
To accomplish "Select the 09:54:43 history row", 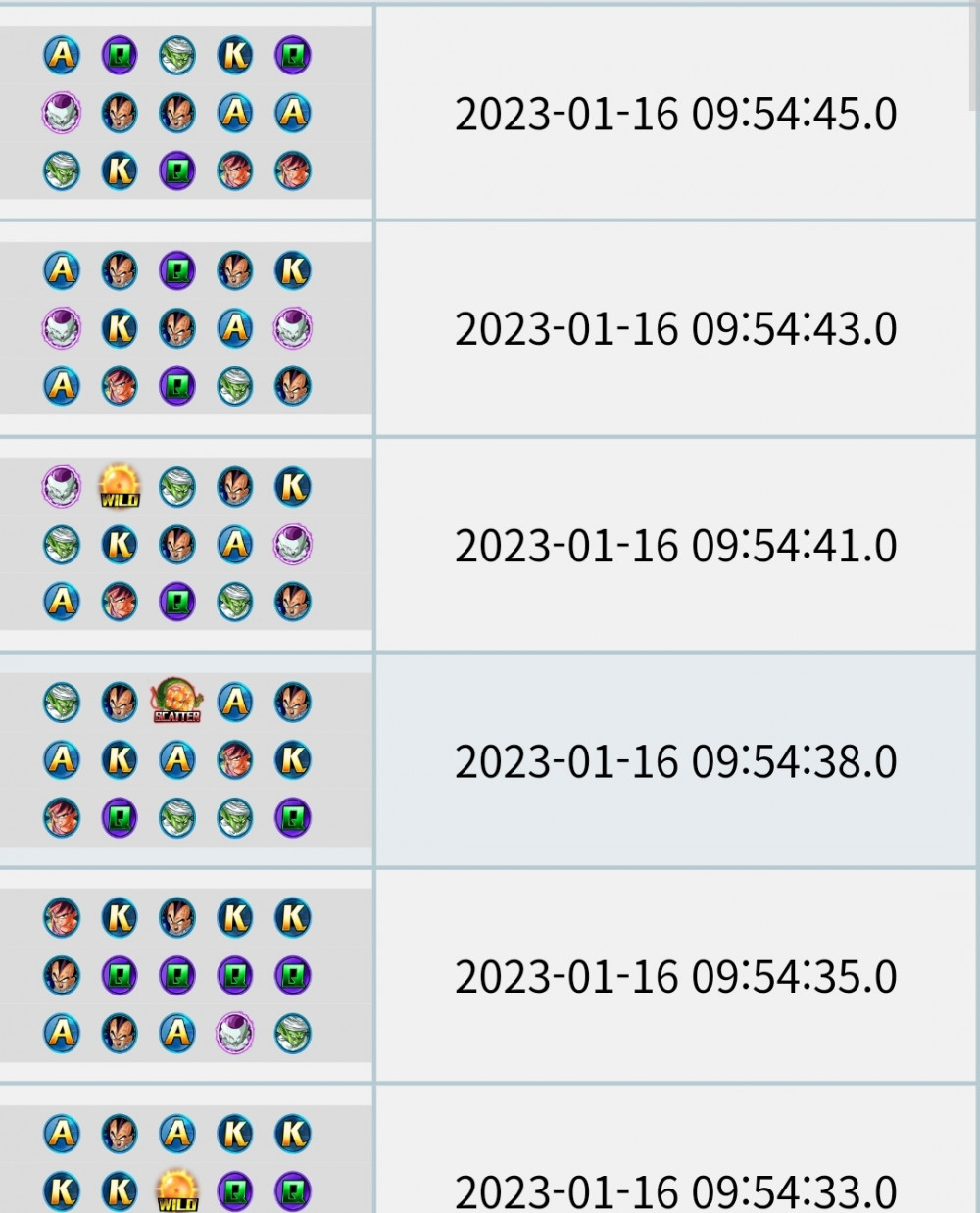I will tap(675, 329).
